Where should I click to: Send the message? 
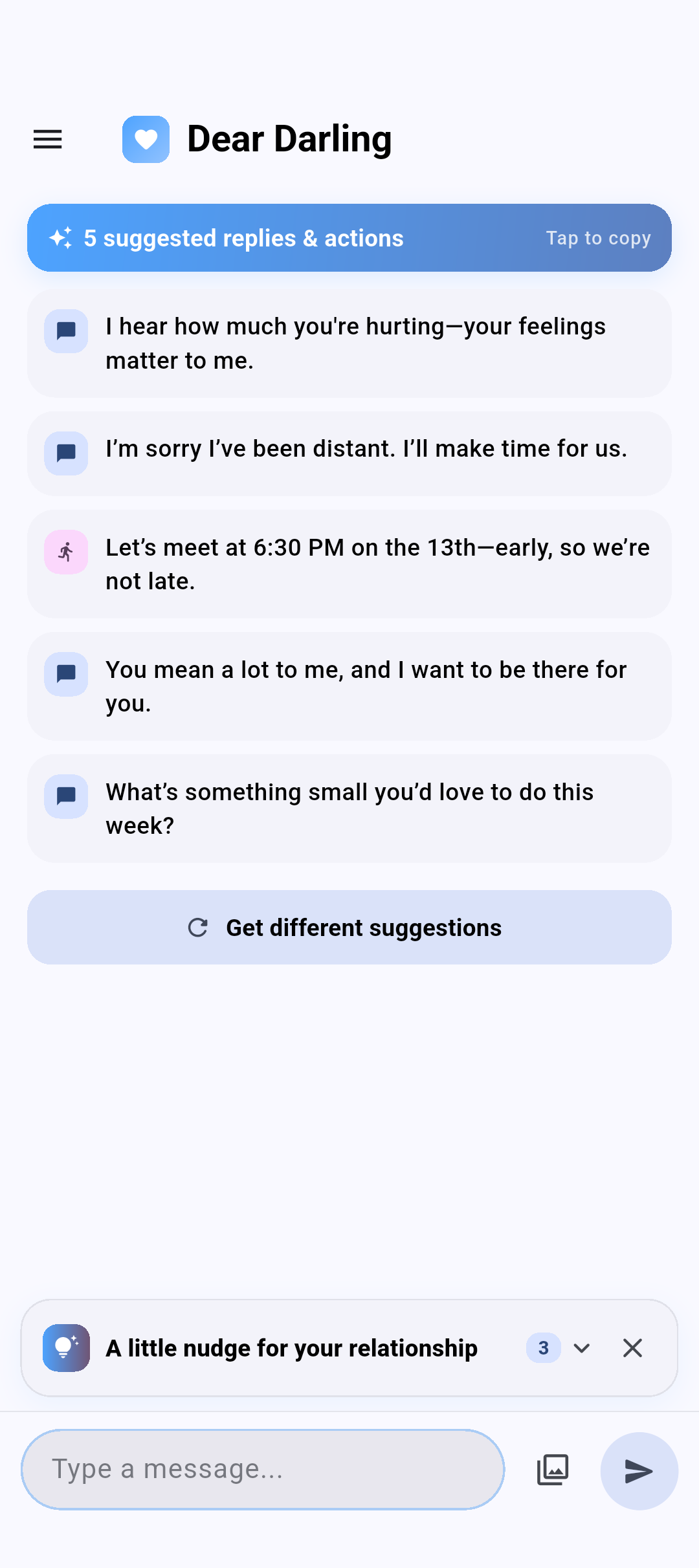click(639, 1471)
